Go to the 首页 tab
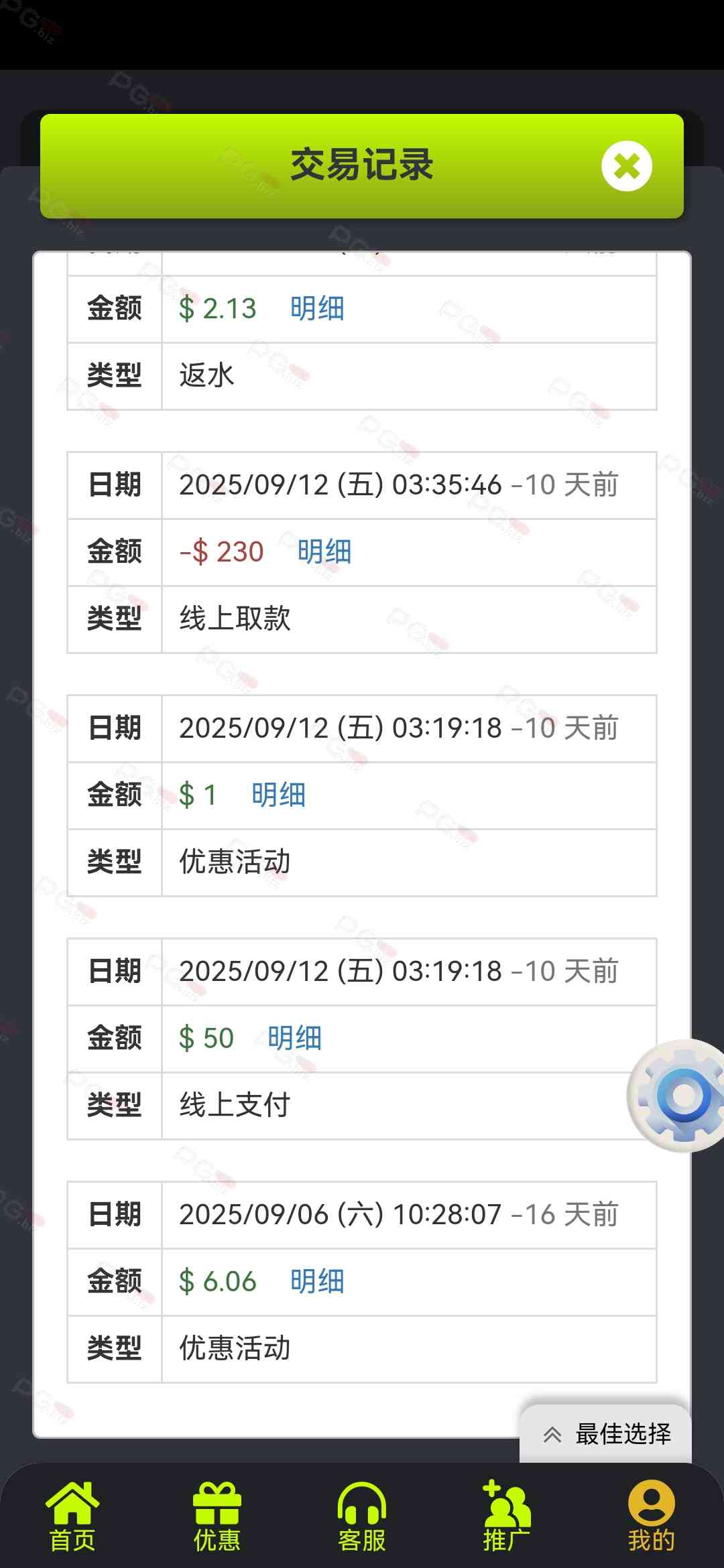Image resolution: width=724 pixels, height=1568 pixels. click(x=72, y=1517)
